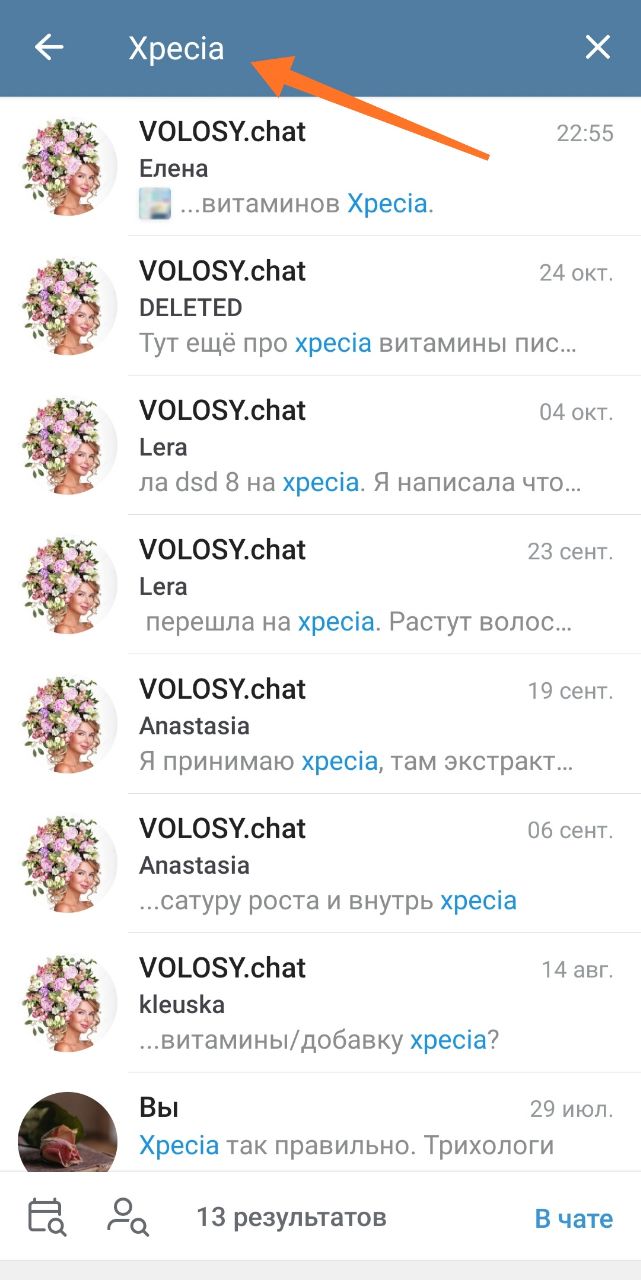Tap the 'В чате' button
Viewport: 641px width, 1280px height.
573,1218
